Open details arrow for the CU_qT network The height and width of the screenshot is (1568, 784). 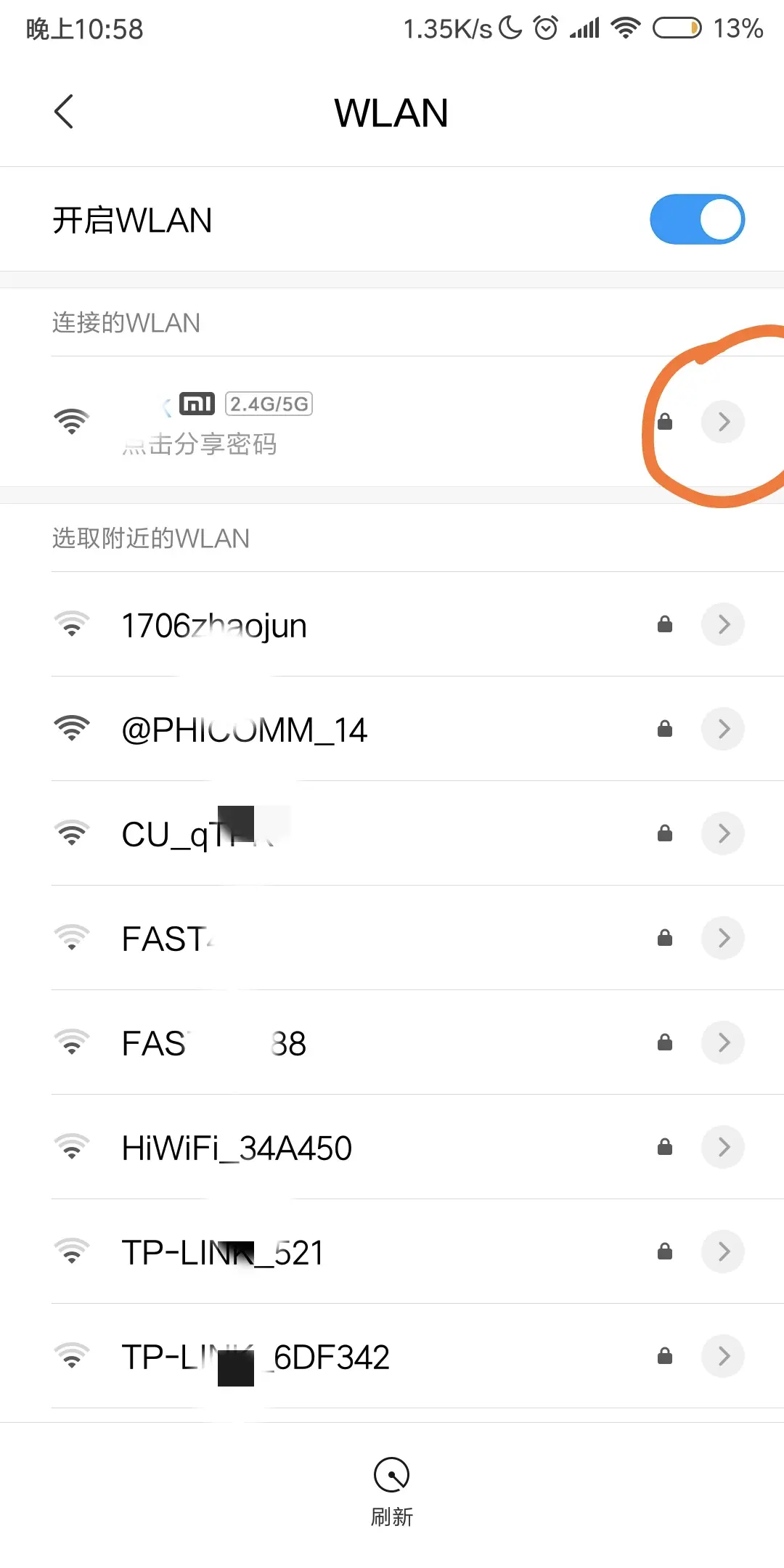pyautogui.click(x=723, y=833)
